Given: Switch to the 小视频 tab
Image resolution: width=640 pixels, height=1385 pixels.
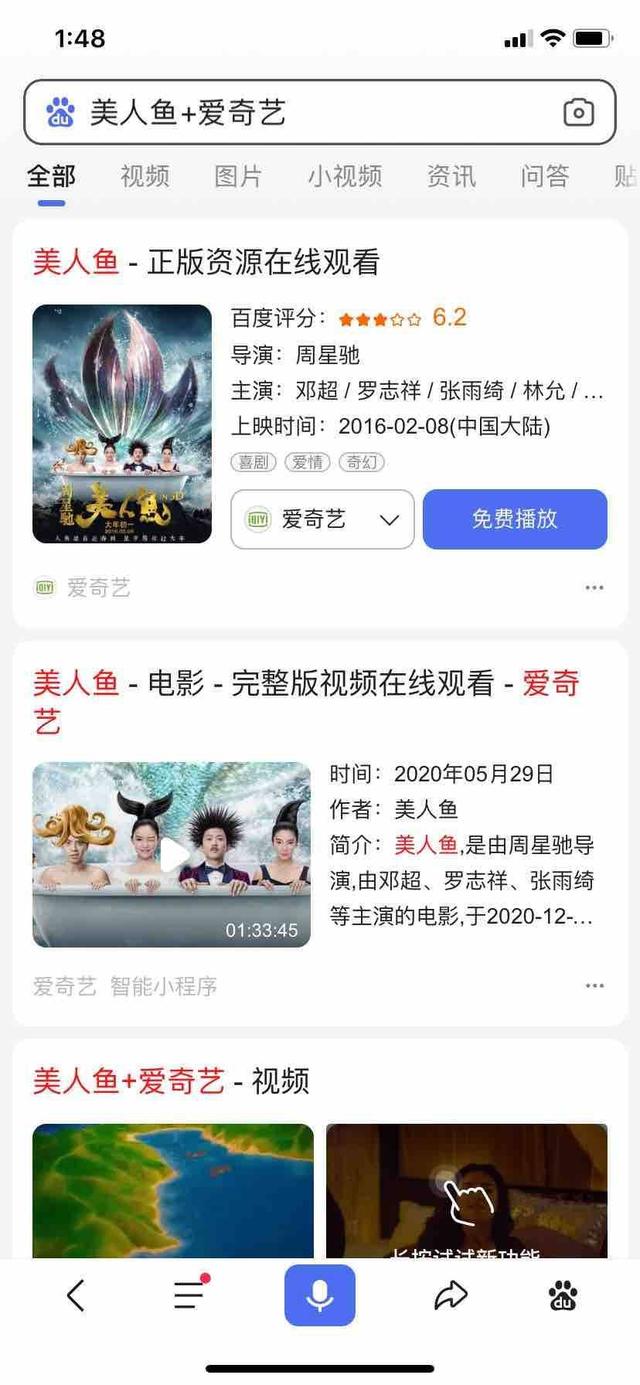Looking at the screenshot, I should coord(345,177).
